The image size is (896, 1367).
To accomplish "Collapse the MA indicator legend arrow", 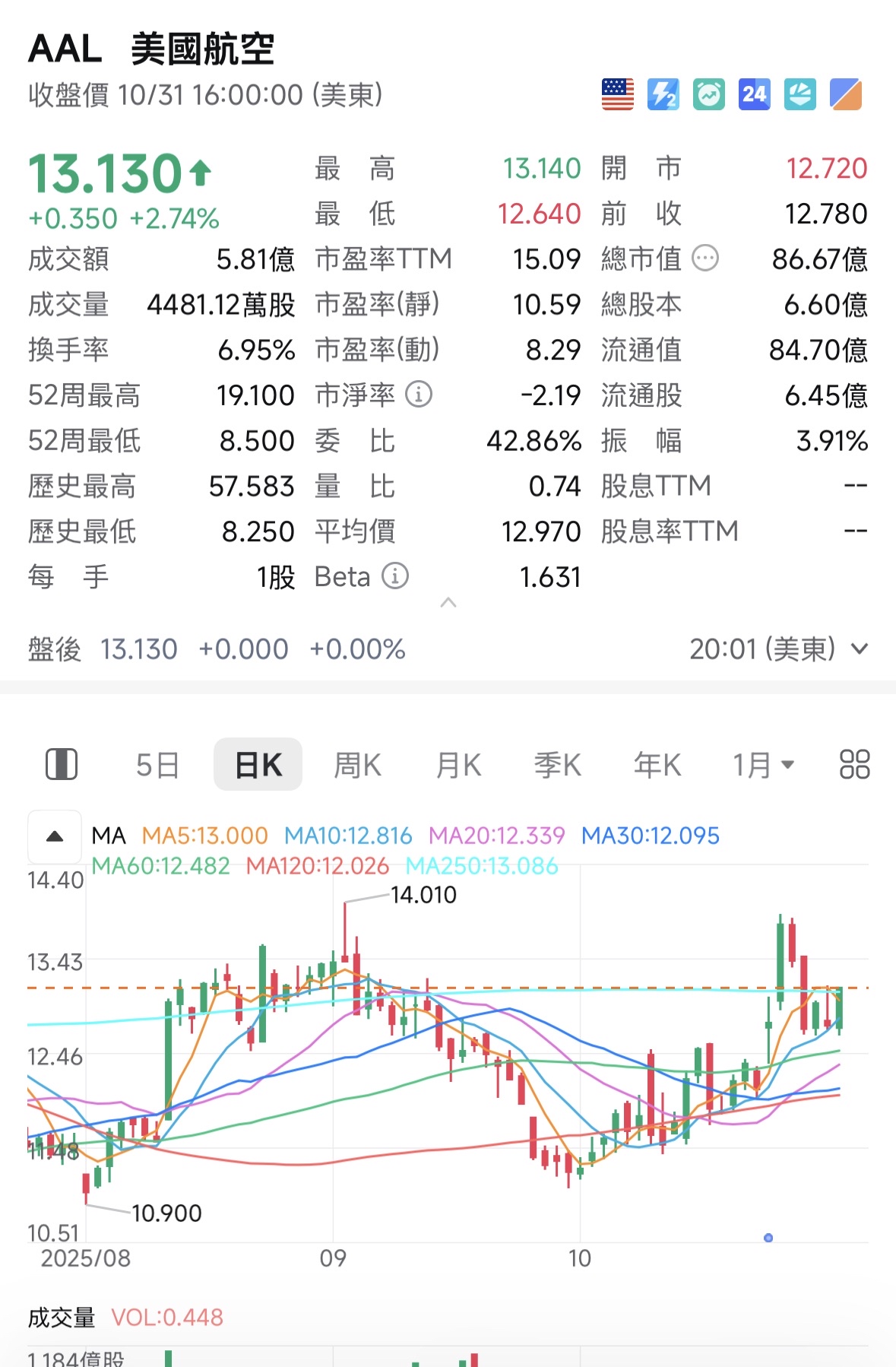I will [x=55, y=836].
